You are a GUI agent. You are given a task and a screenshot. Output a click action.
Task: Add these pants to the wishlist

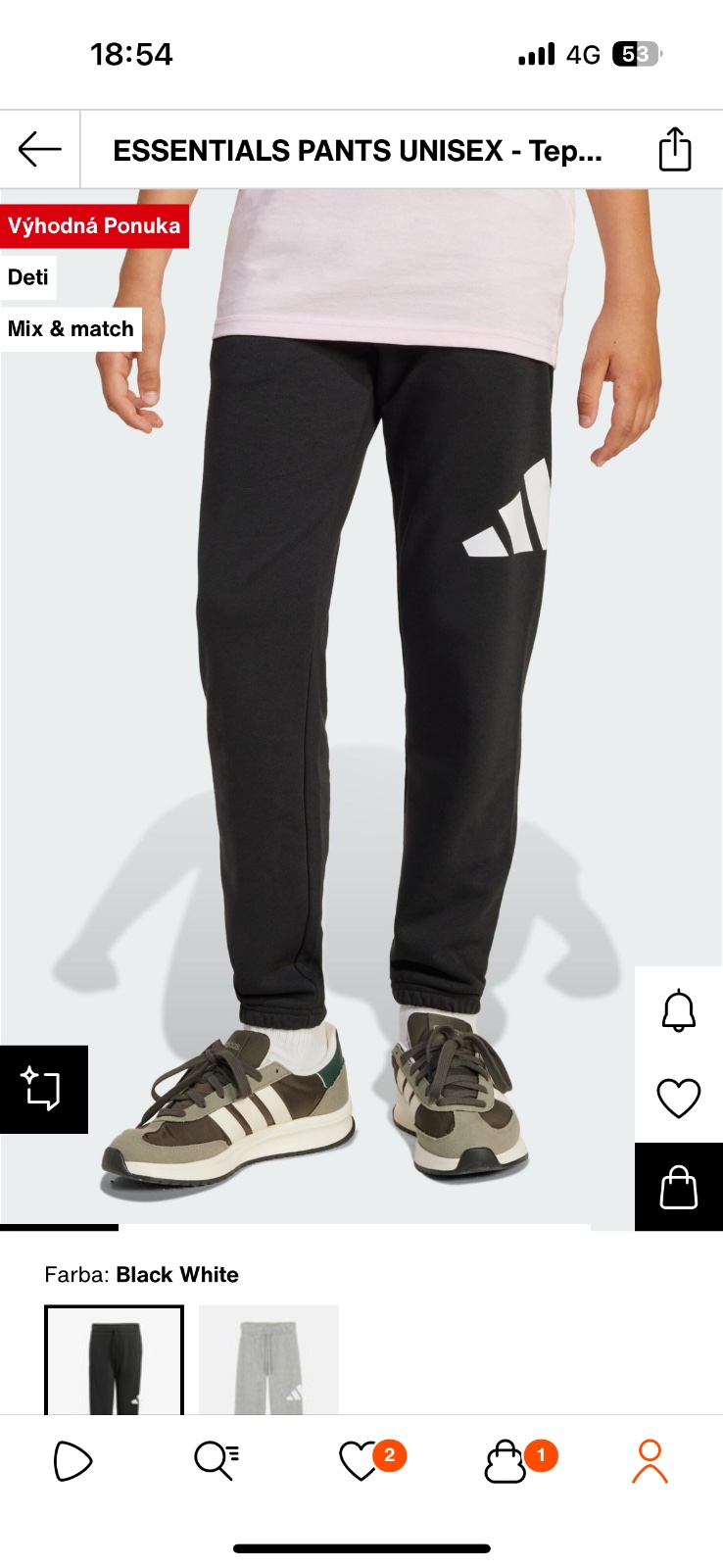click(x=678, y=1098)
